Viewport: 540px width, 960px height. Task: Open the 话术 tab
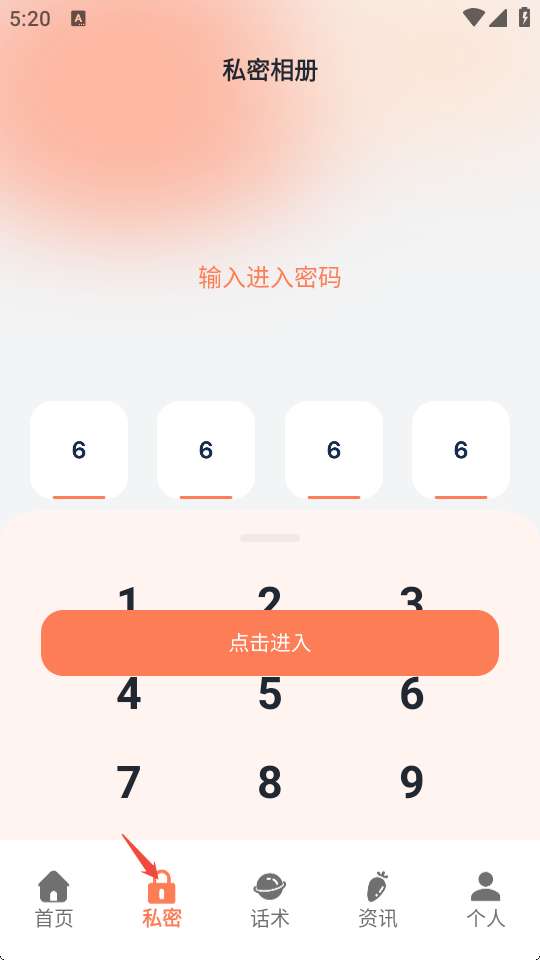pyautogui.click(x=270, y=899)
